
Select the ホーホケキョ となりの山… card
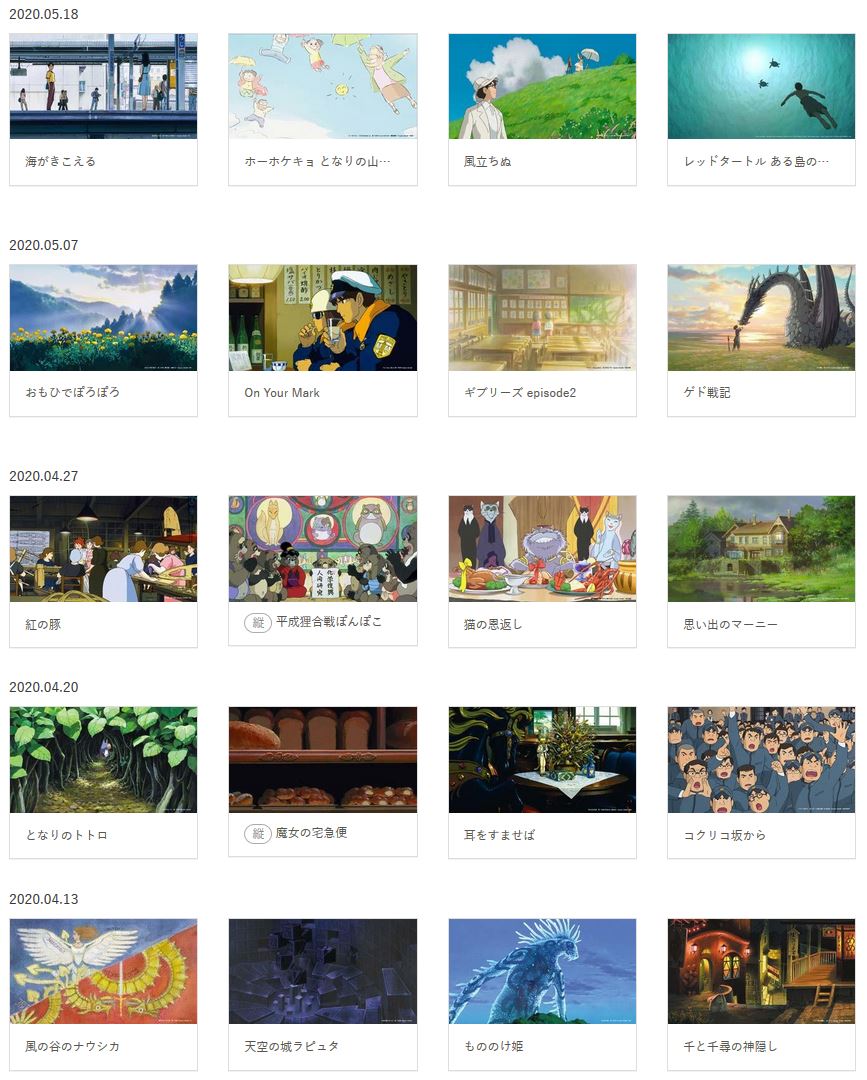323,109
